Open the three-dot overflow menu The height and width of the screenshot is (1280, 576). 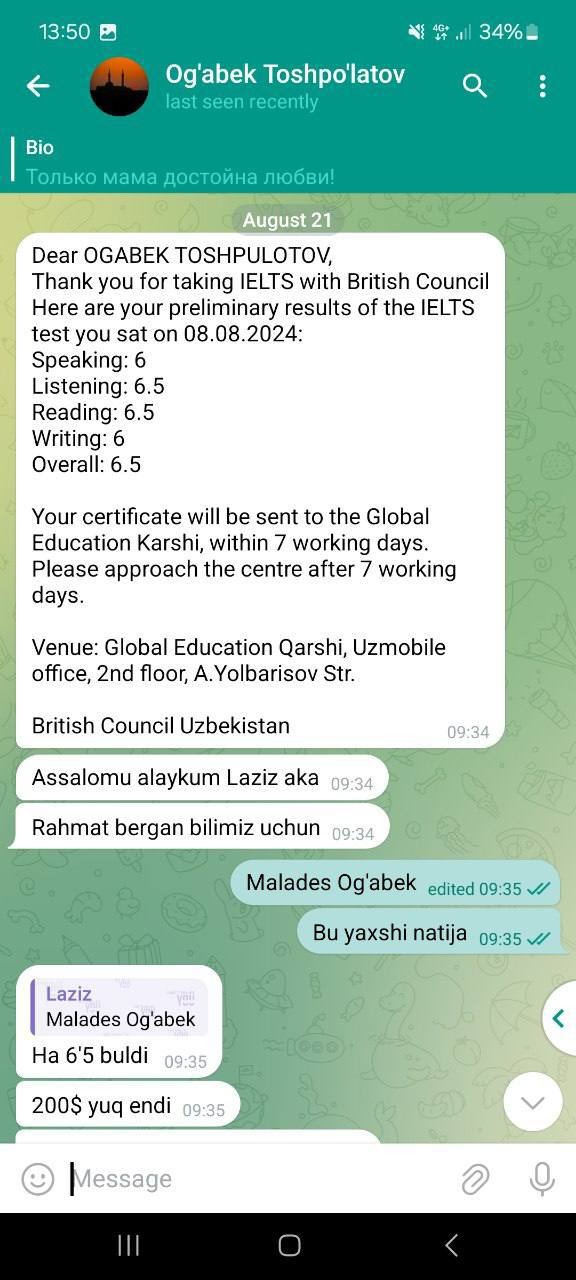[542, 87]
